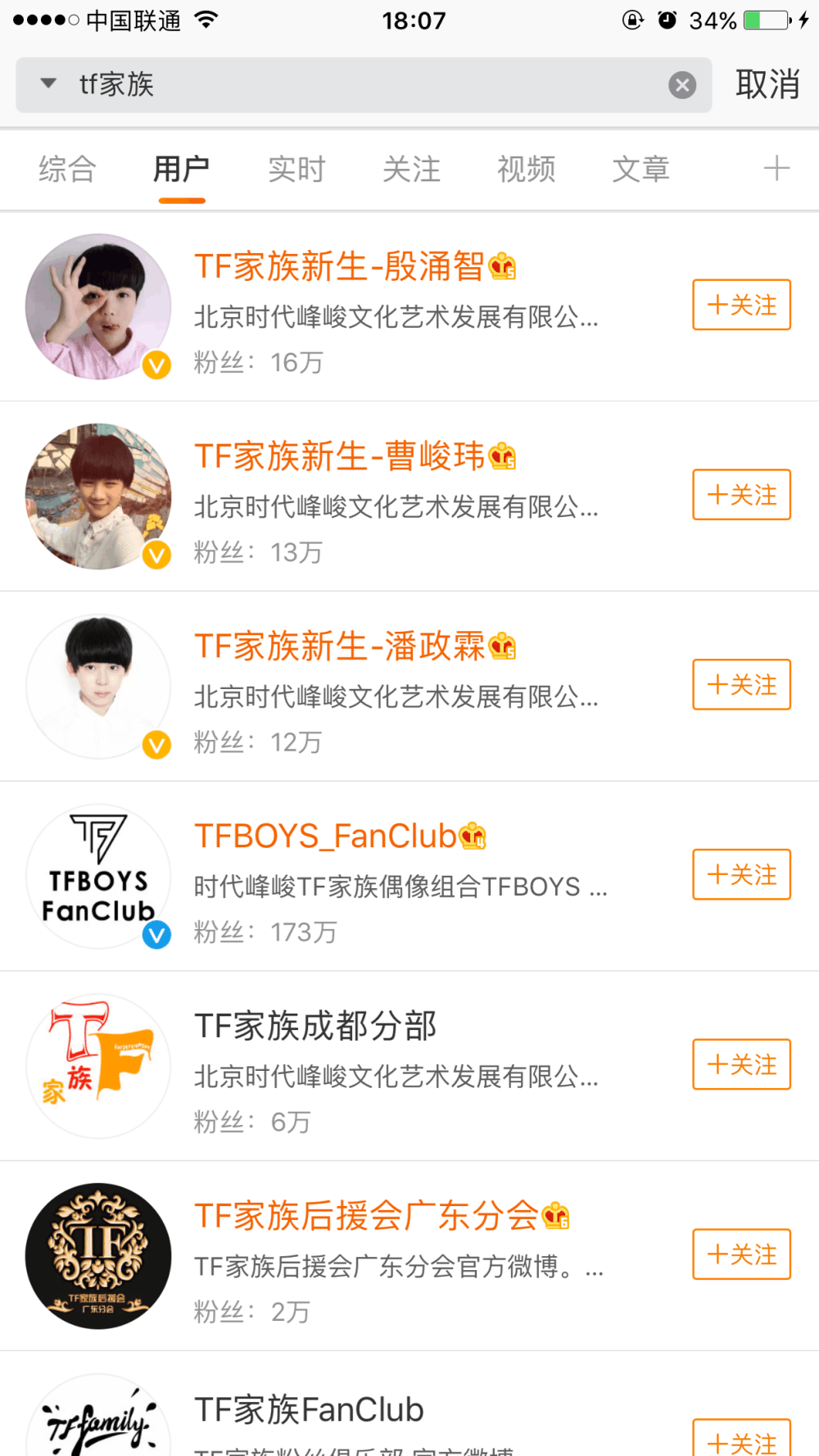
Task: Clear the search text with the X icon
Action: click(682, 84)
